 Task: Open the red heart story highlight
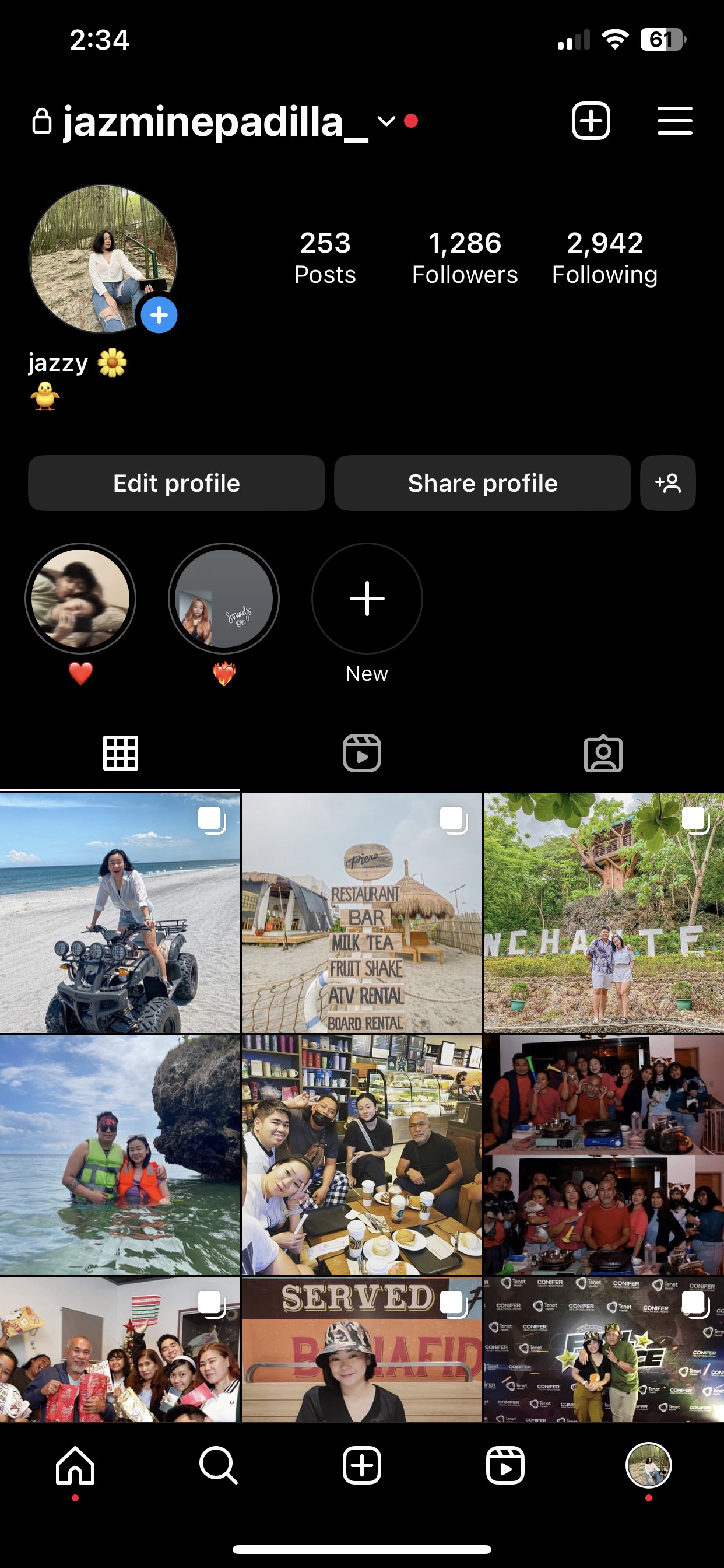(x=80, y=599)
